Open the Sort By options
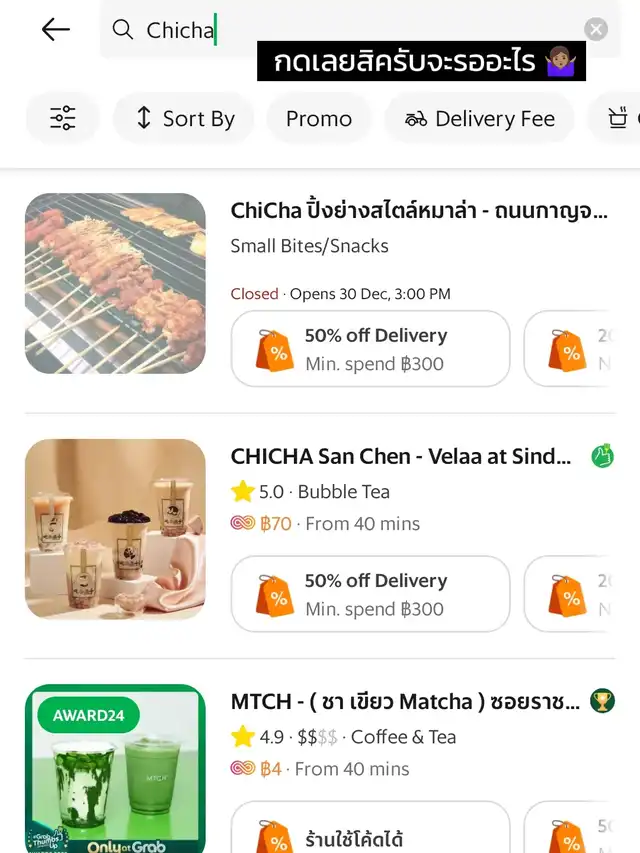The width and height of the screenshot is (640, 853). [184, 119]
